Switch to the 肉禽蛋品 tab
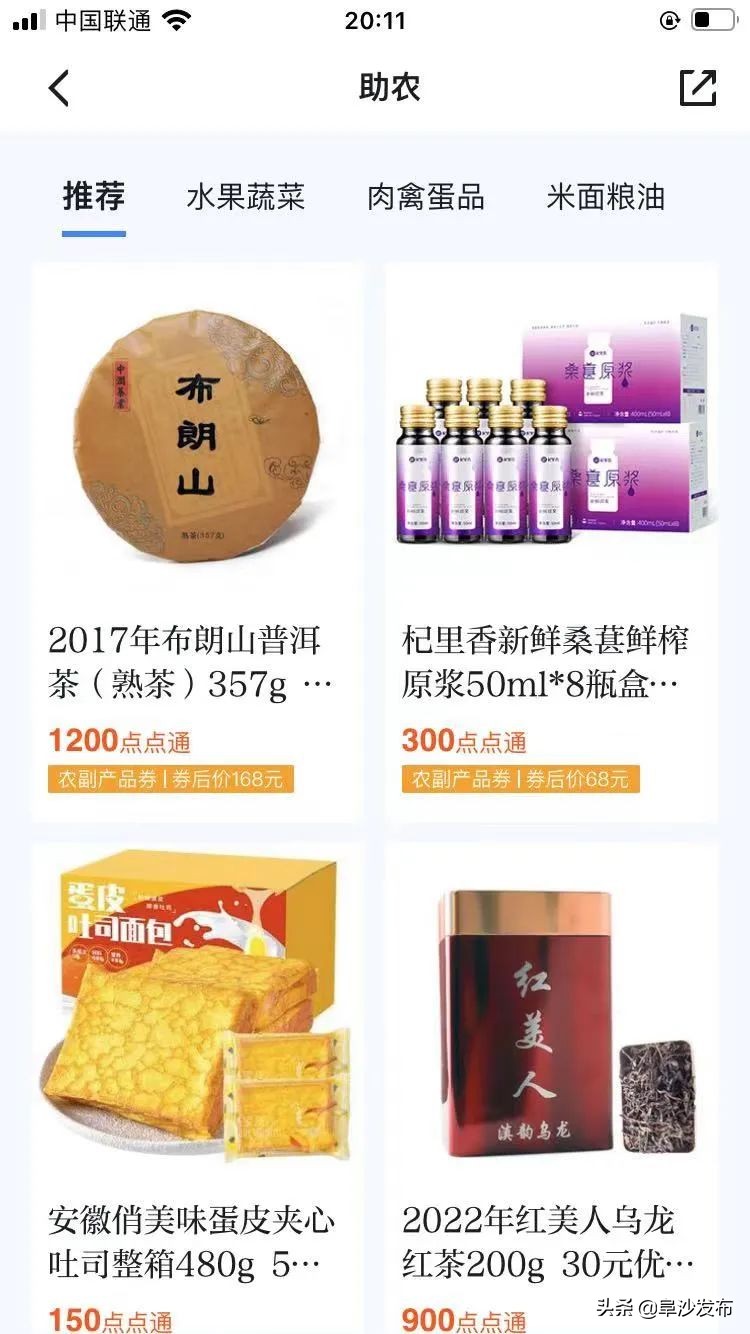Viewport: 750px width, 1334px height. tap(425, 198)
